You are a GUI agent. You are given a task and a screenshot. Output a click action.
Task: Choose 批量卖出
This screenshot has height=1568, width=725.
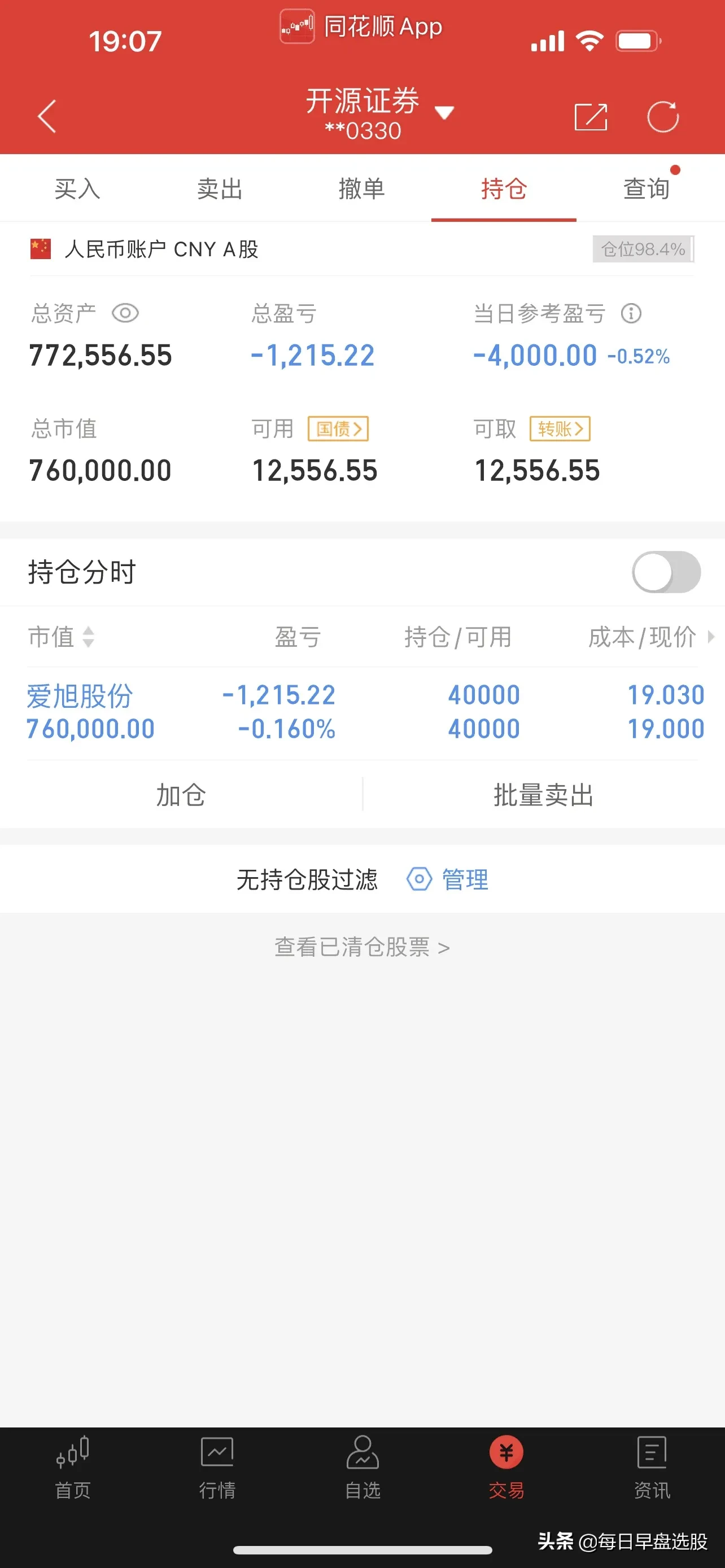tap(543, 794)
